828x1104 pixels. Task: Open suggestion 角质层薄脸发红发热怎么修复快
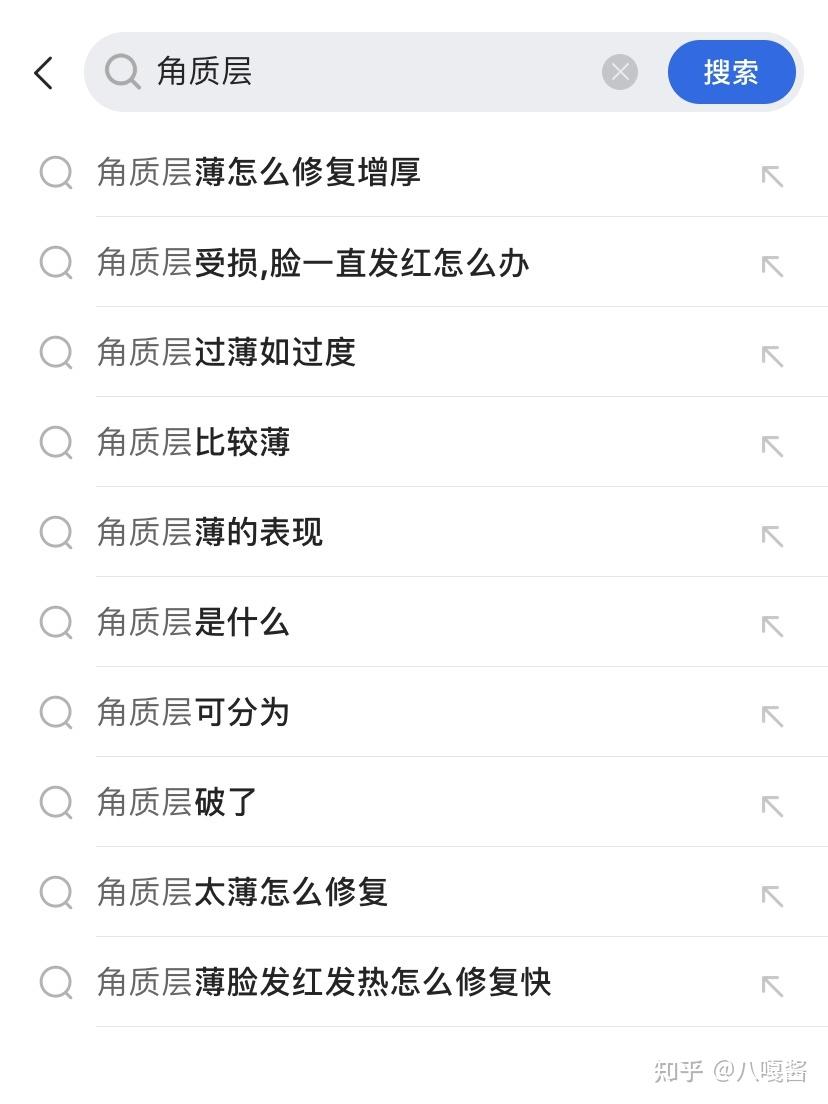(x=324, y=983)
